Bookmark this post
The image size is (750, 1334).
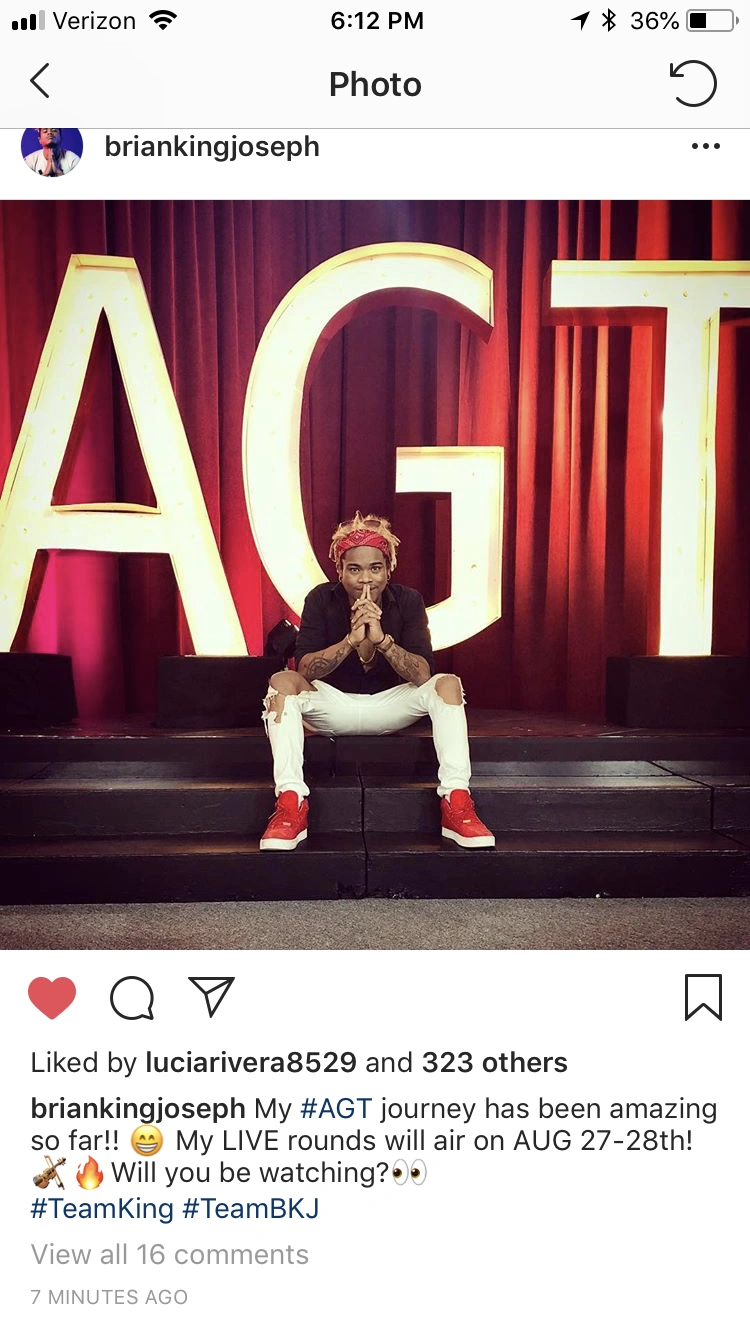[703, 998]
